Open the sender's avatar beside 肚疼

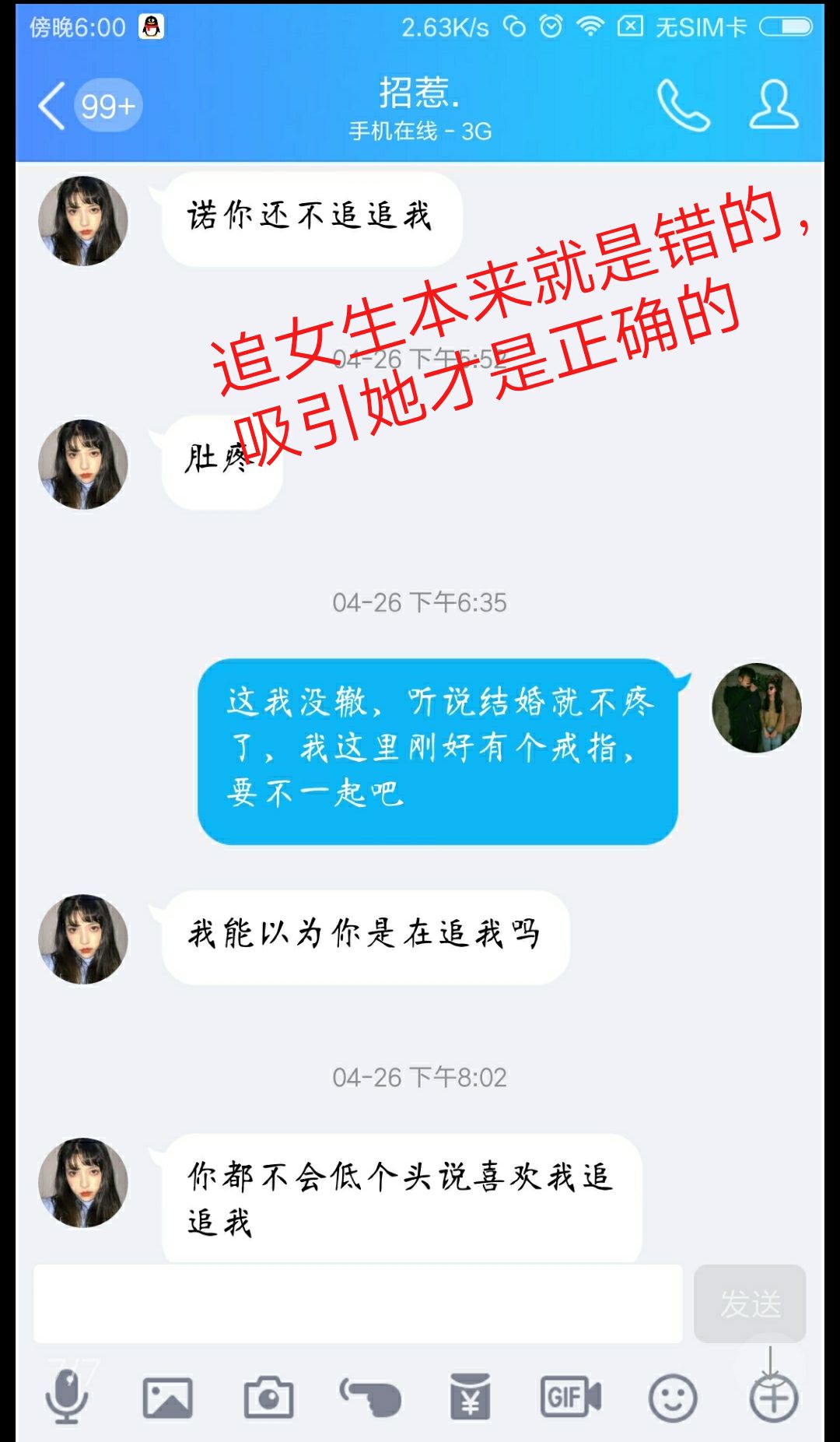point(83,465)
